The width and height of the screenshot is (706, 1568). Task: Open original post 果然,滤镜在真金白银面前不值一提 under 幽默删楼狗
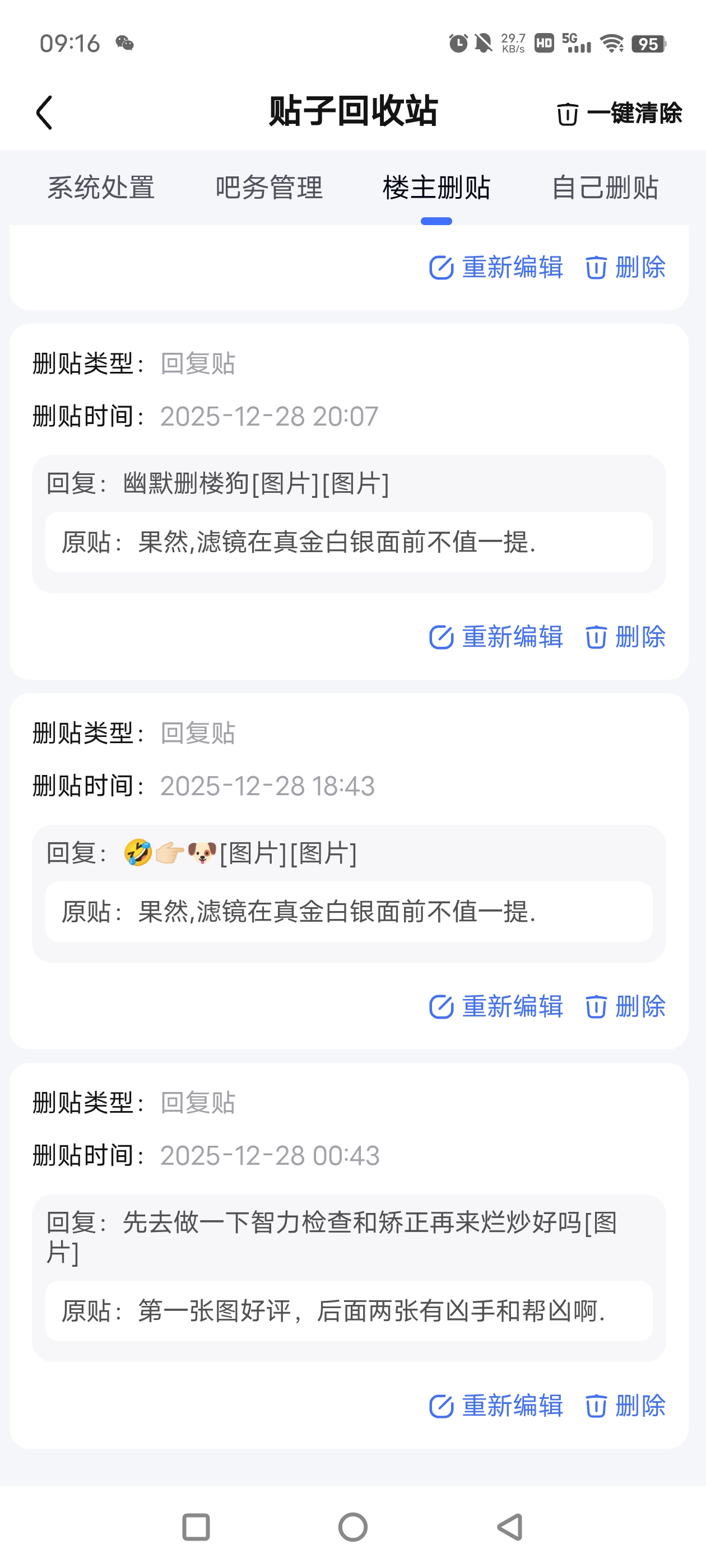click(x=349, y=542)
